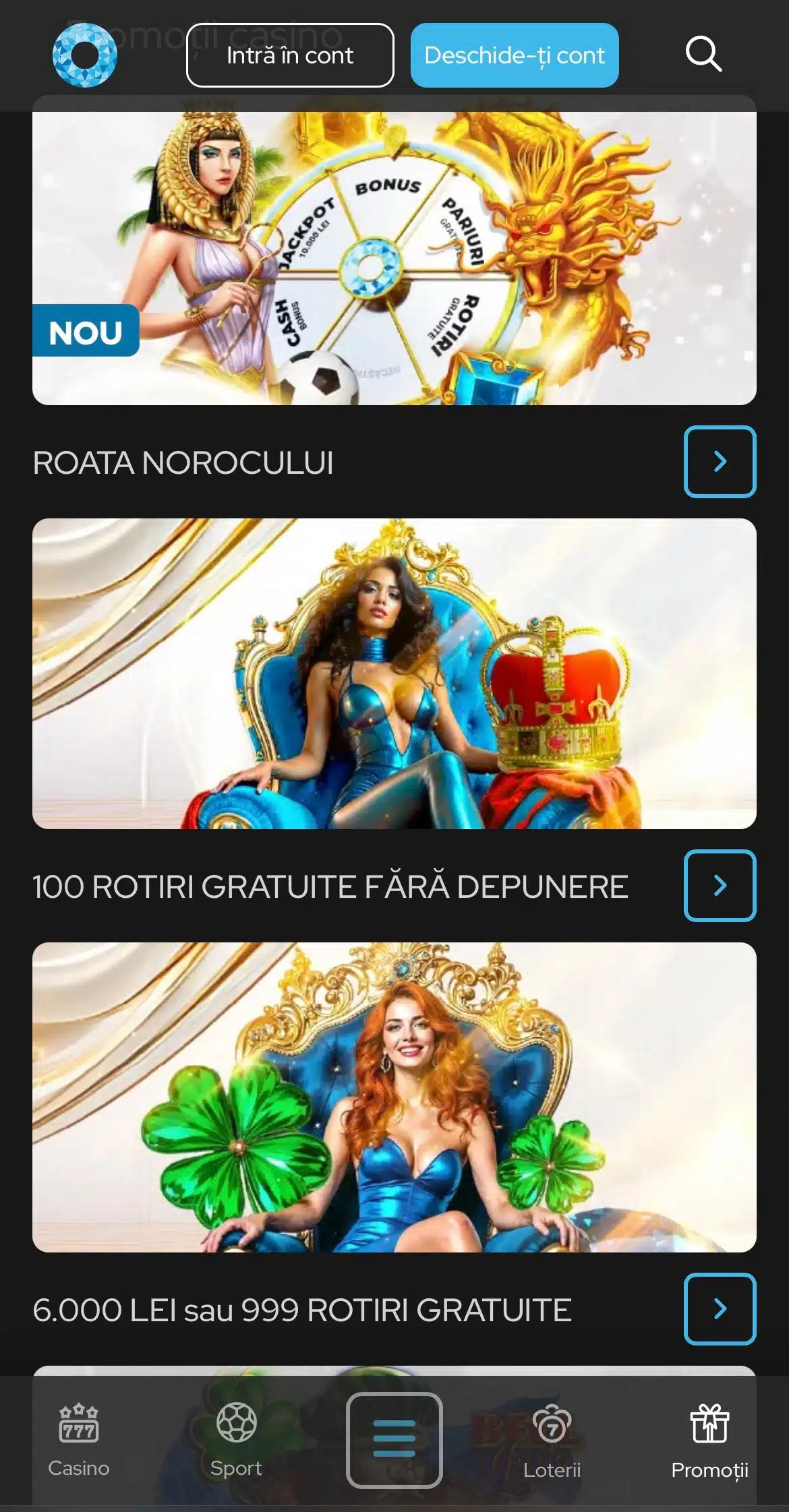Open the 6.000 LEI promo image
The height and width of the screenshot is (1512, 789).
tap(394, 1097)
